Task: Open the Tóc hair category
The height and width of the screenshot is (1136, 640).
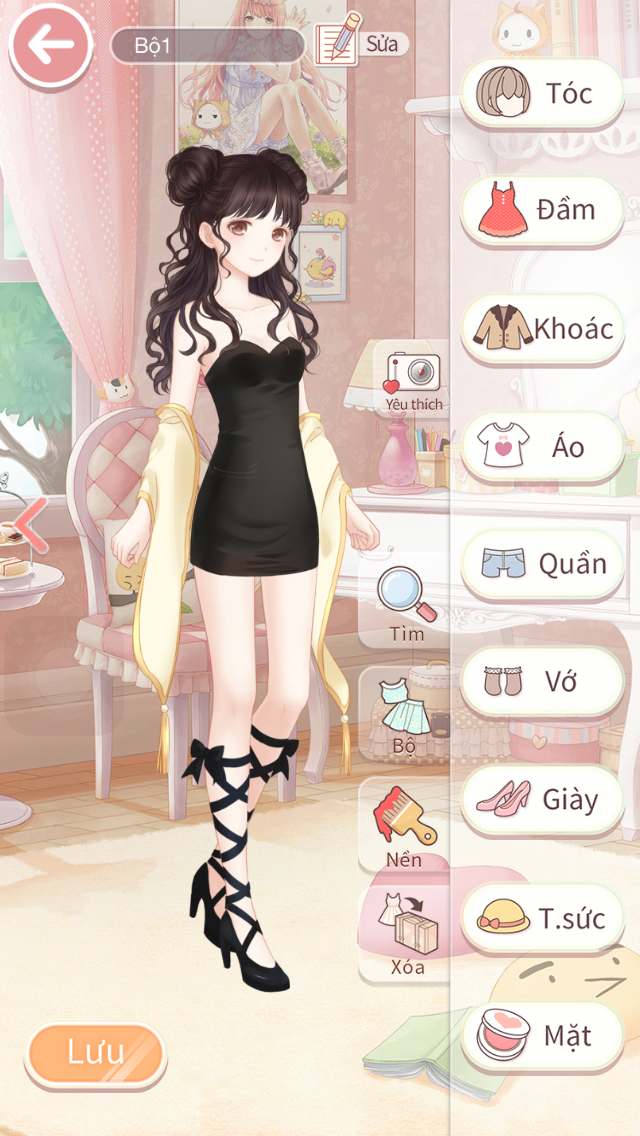Action: (542, 94)
